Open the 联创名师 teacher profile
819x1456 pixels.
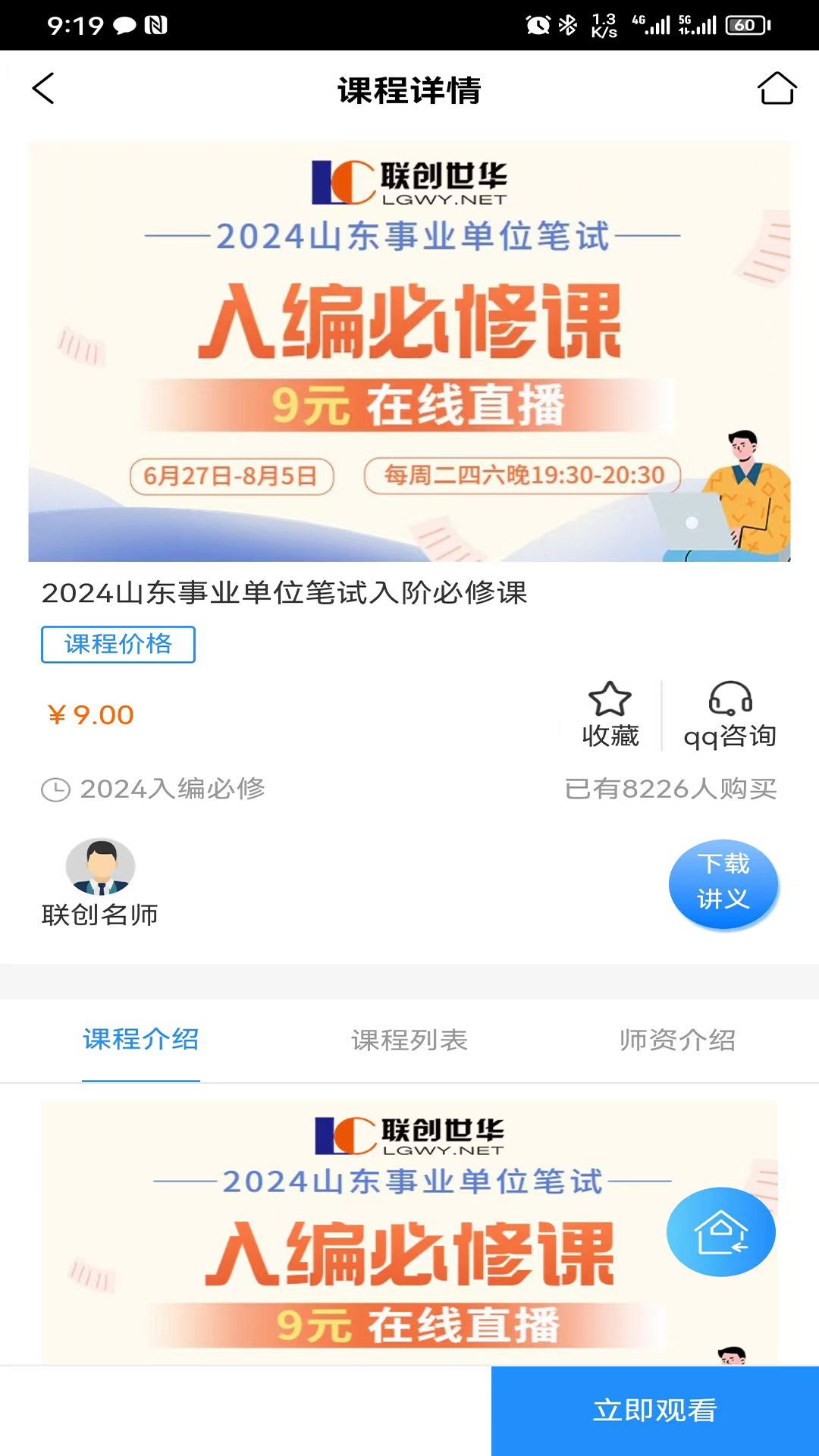[100, 883]
